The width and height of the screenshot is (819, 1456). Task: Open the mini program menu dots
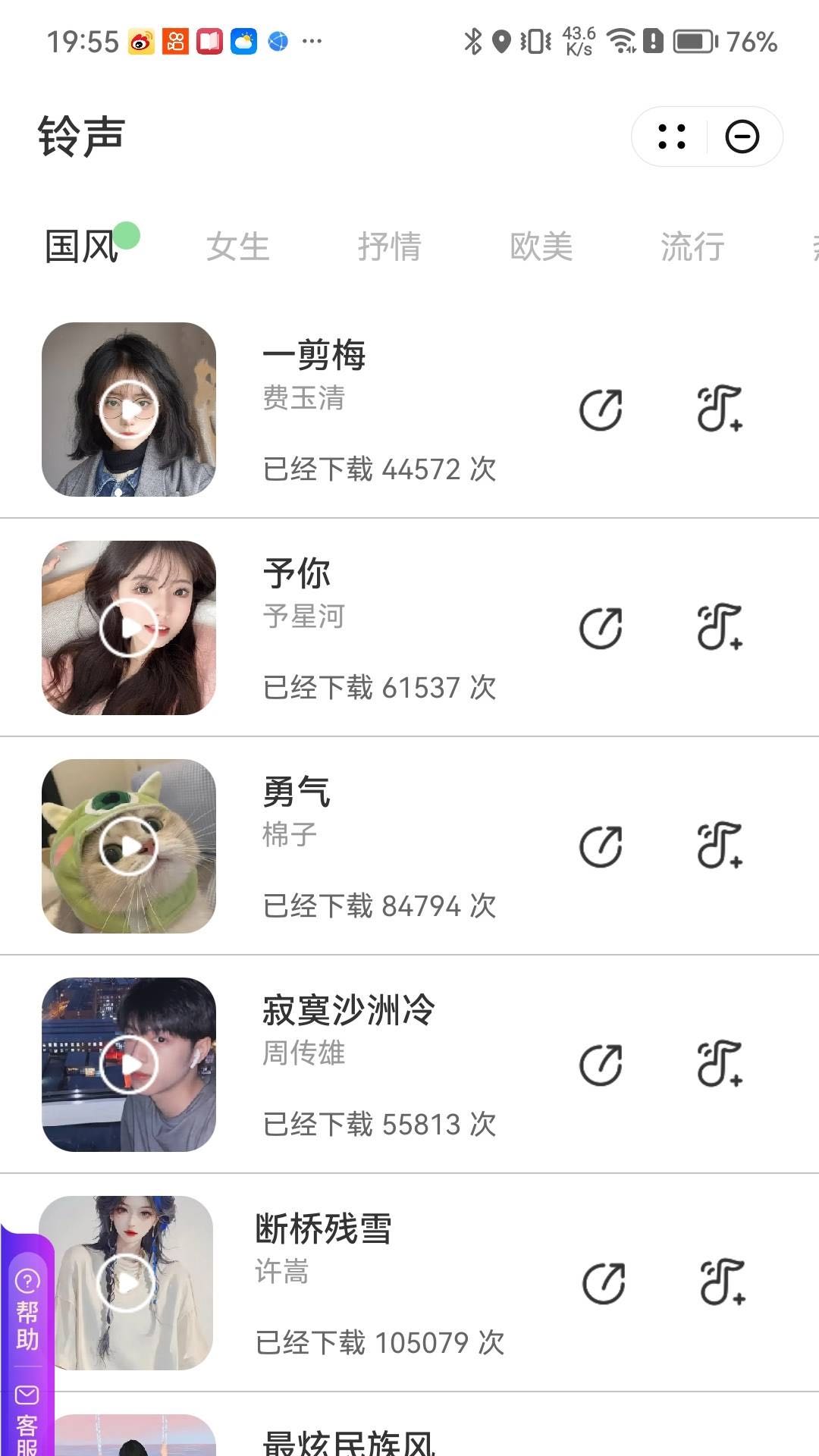coord(672,137)
